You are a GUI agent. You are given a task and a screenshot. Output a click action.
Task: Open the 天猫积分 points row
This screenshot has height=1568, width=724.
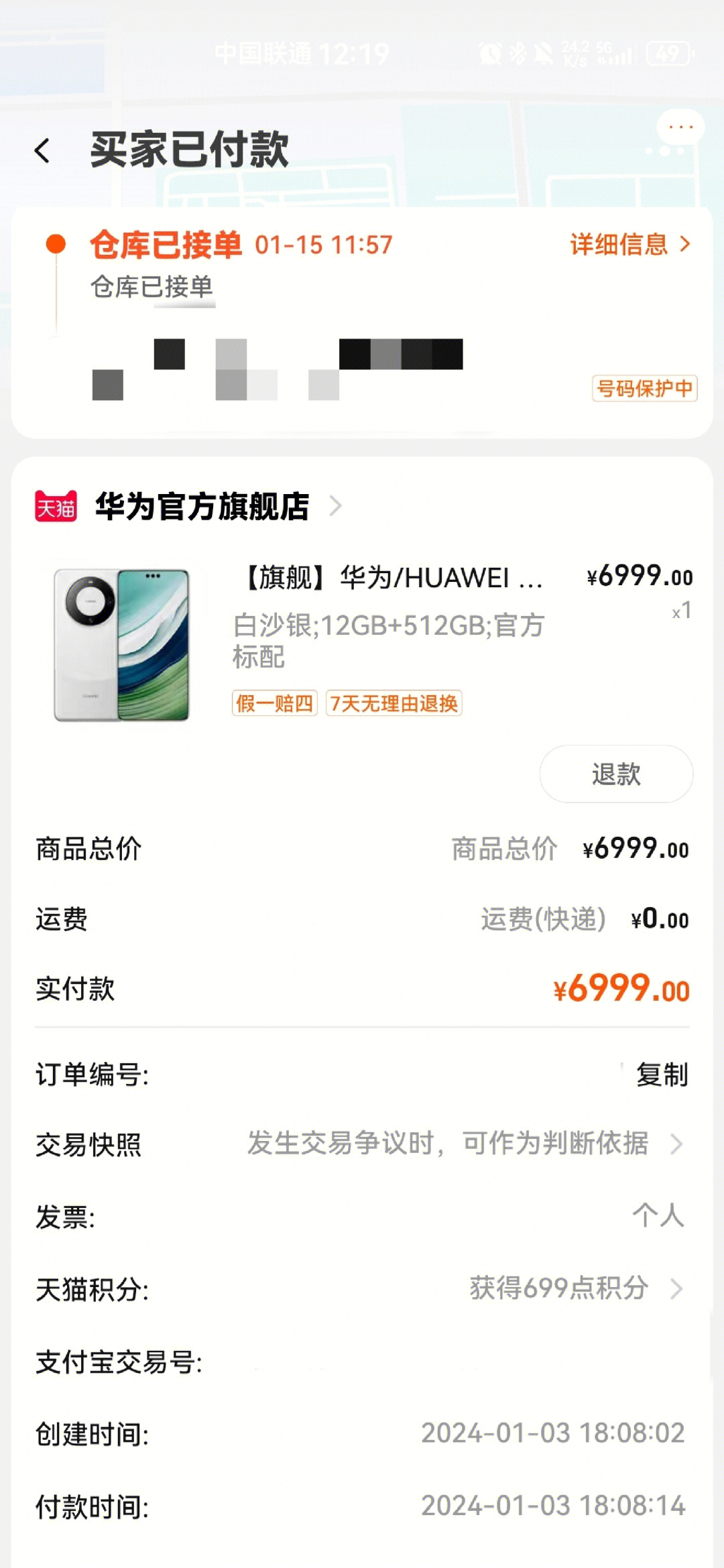coord(362,1288)
